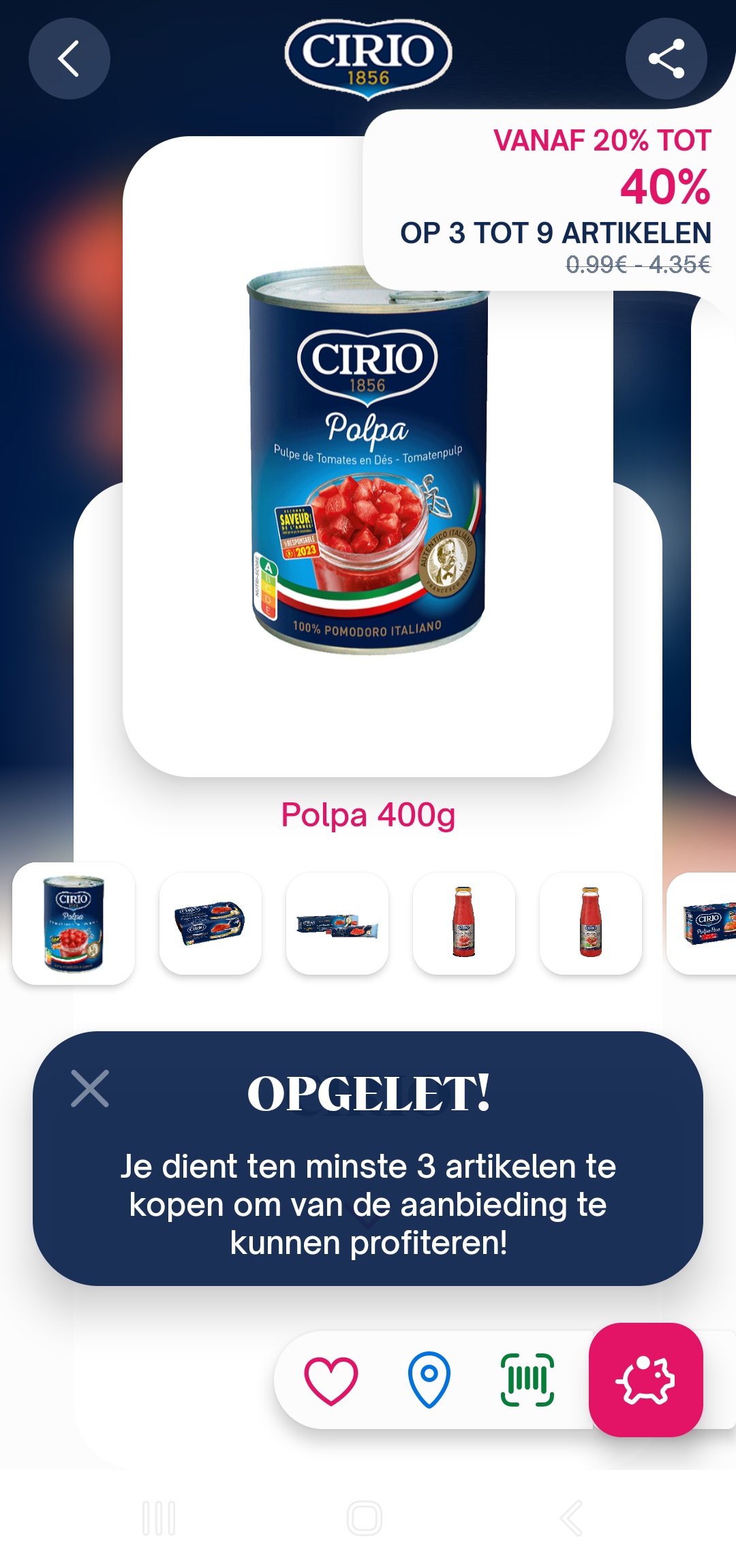Add Polpa 400g to favorites with heart icon
This screenshot has height=1568, width=736.
coord(332,1379)
